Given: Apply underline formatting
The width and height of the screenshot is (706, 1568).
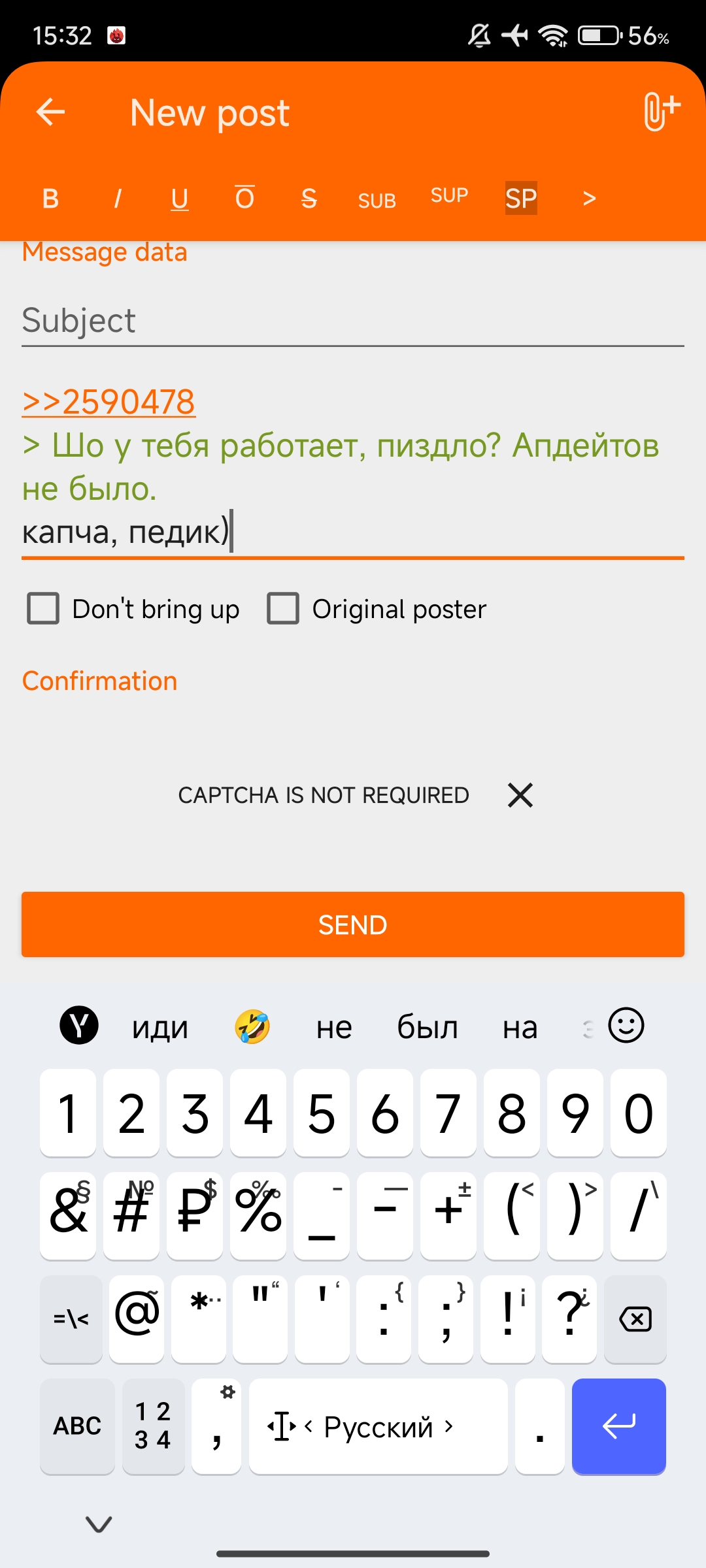Looking at the screenshot, I should pos(180,198).
